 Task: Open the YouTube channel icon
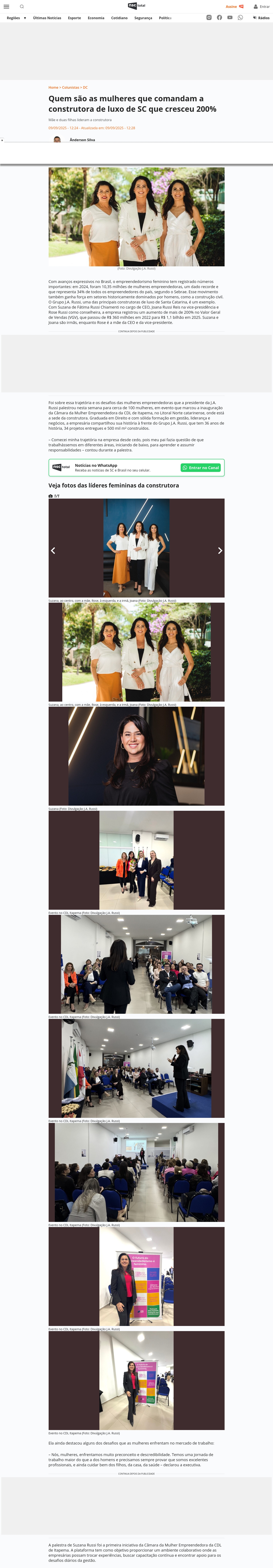pyautogui.click(x=230, y=18)
